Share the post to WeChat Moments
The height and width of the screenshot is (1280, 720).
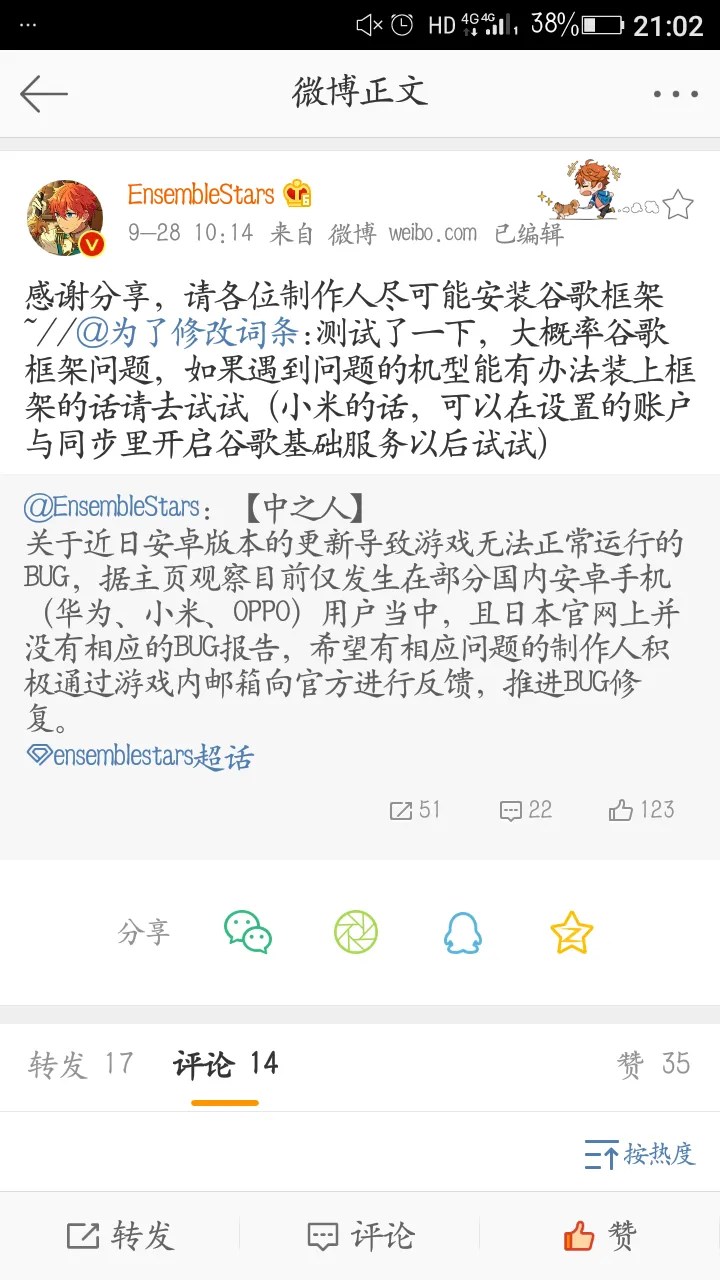(356, 931)
